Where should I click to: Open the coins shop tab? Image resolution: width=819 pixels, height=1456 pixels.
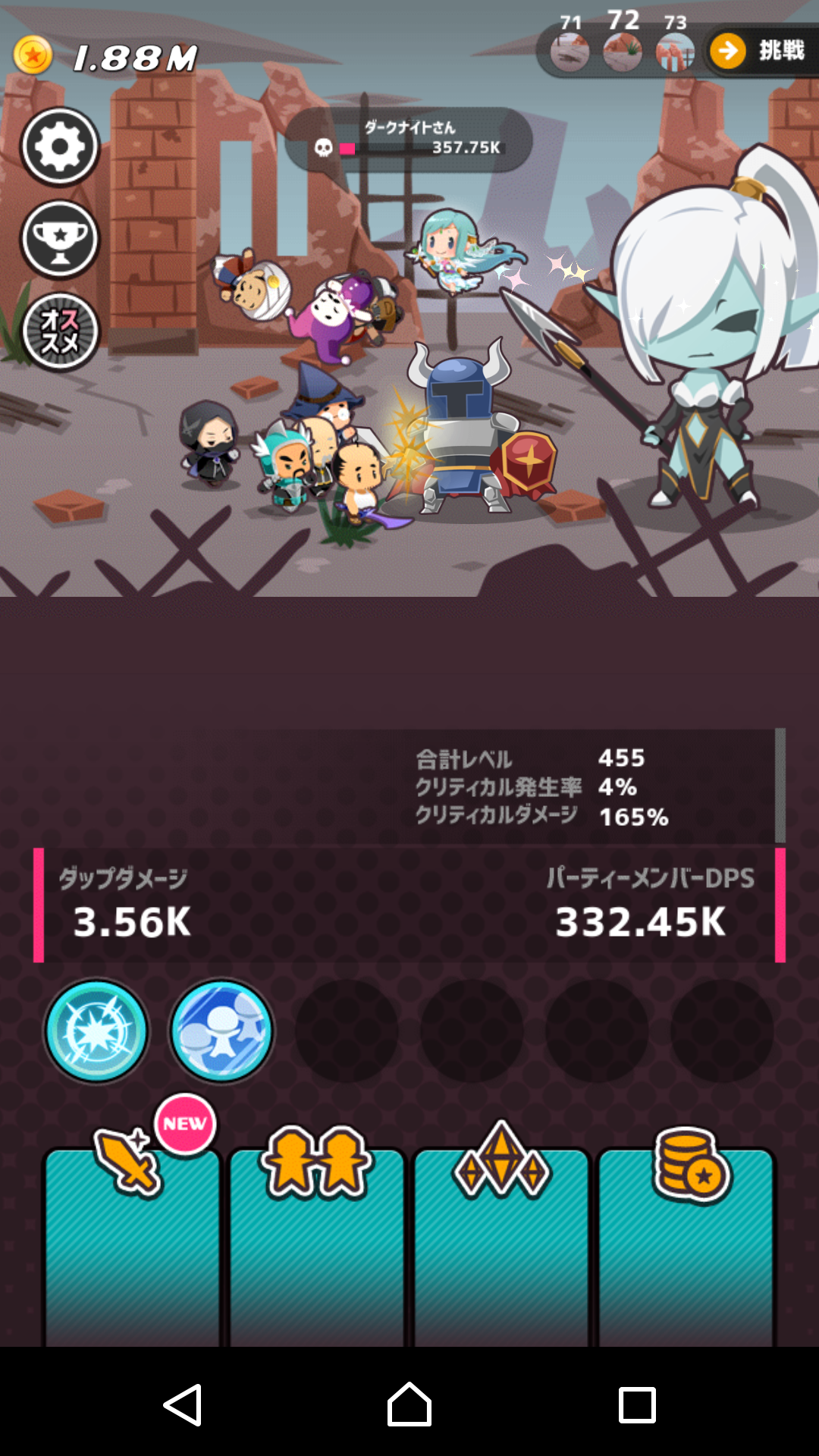pyautogui.click(x=686, y=1244)
